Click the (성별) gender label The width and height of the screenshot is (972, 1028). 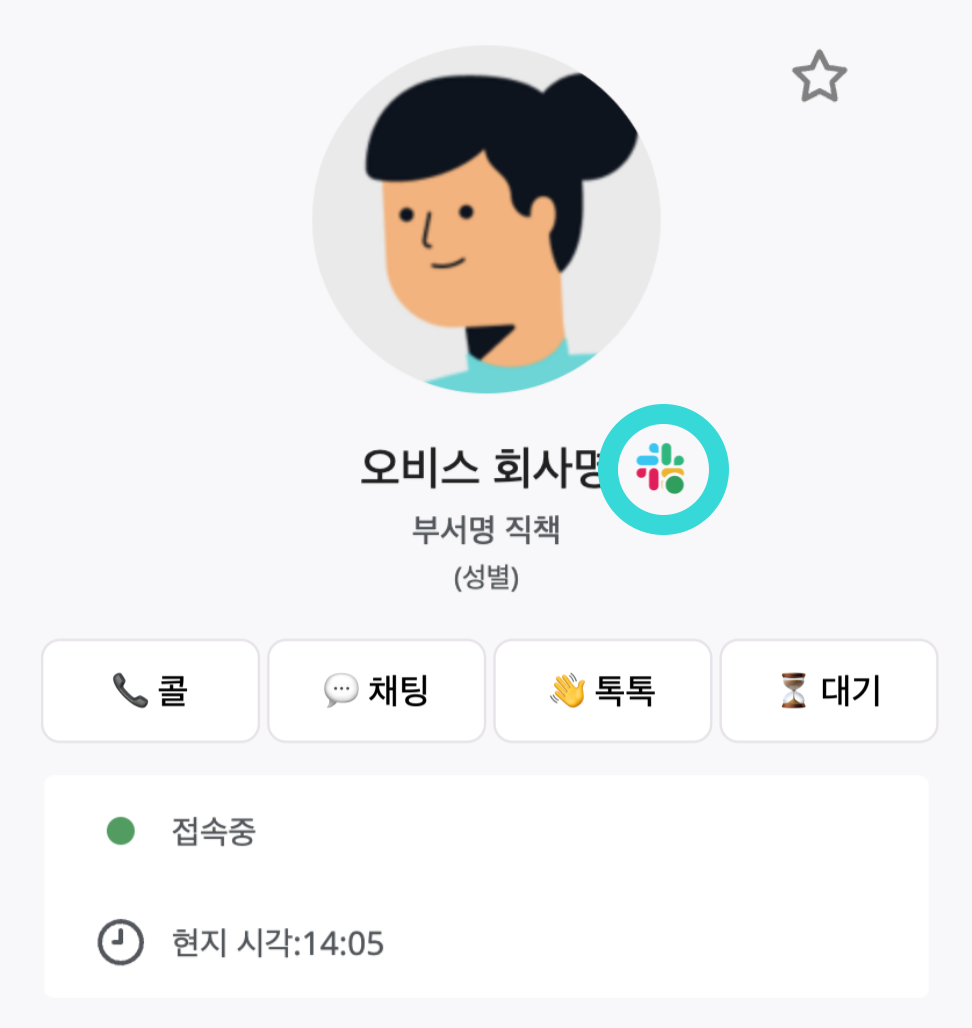click(486, 580)
